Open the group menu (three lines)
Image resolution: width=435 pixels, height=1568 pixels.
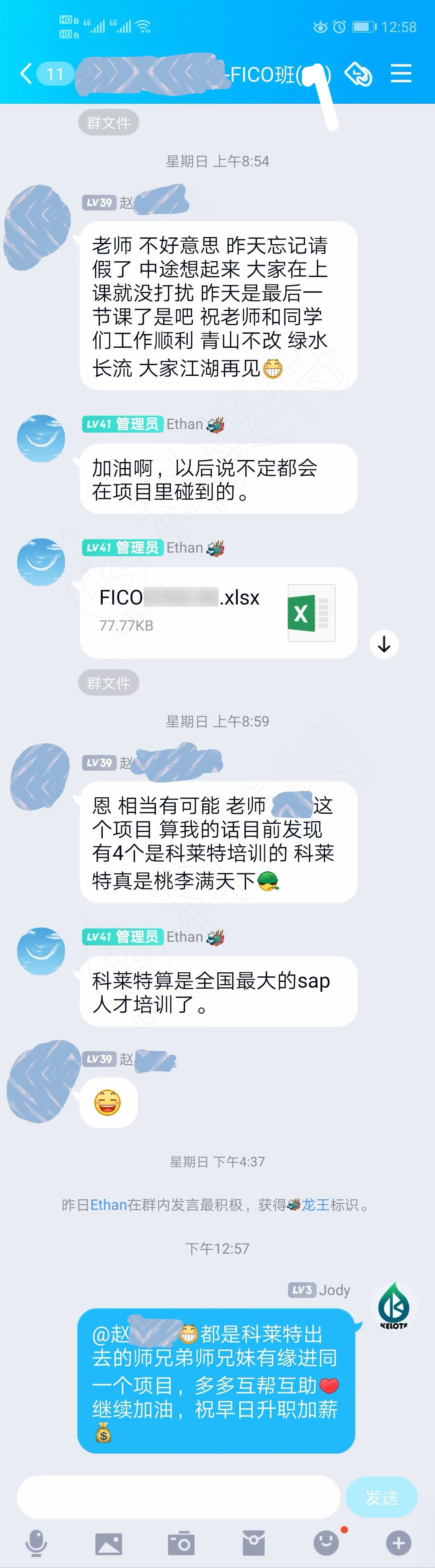click(x=401, y=74)
